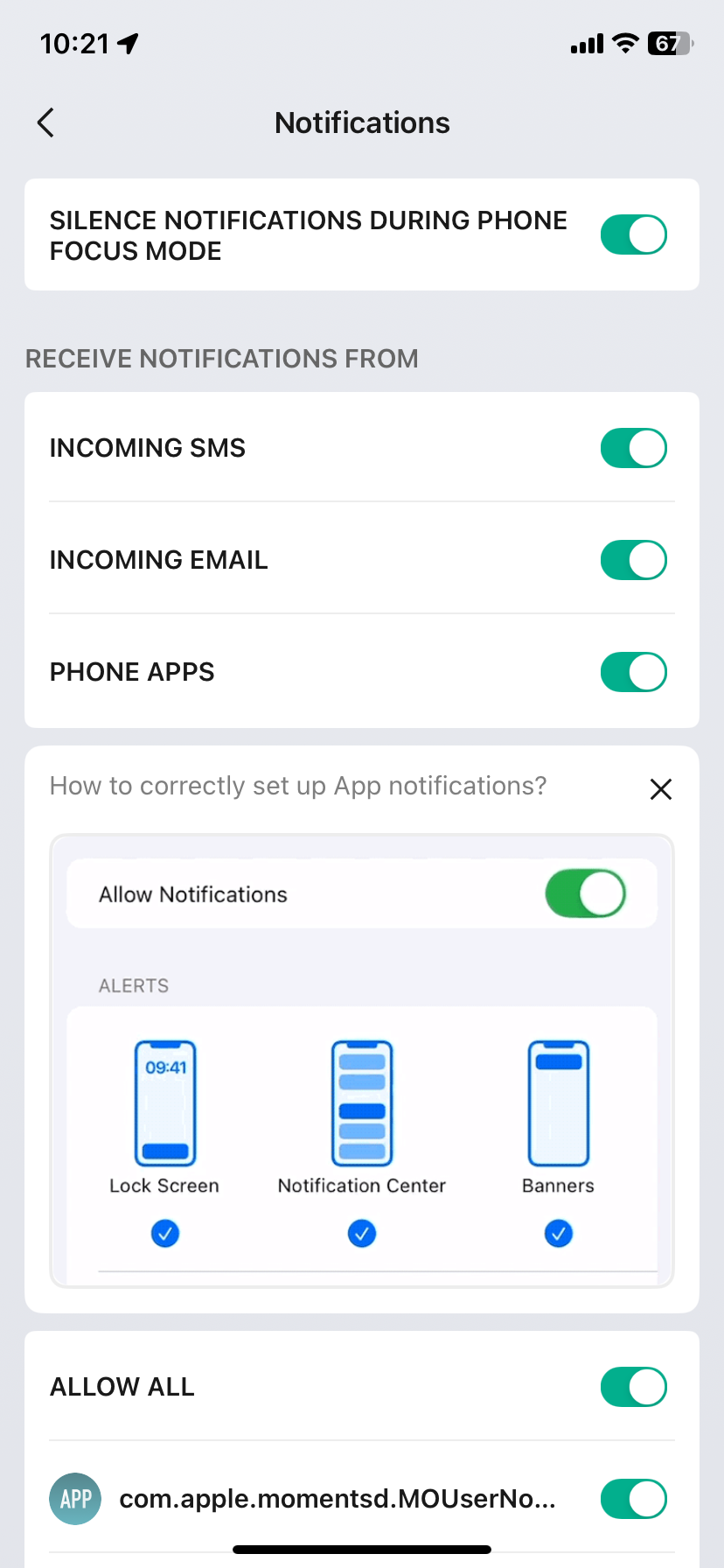Disable Incoming SMS notifications
Image resolution: width=724 pixels, height=1568 pixels.
[x=634, y=448]
